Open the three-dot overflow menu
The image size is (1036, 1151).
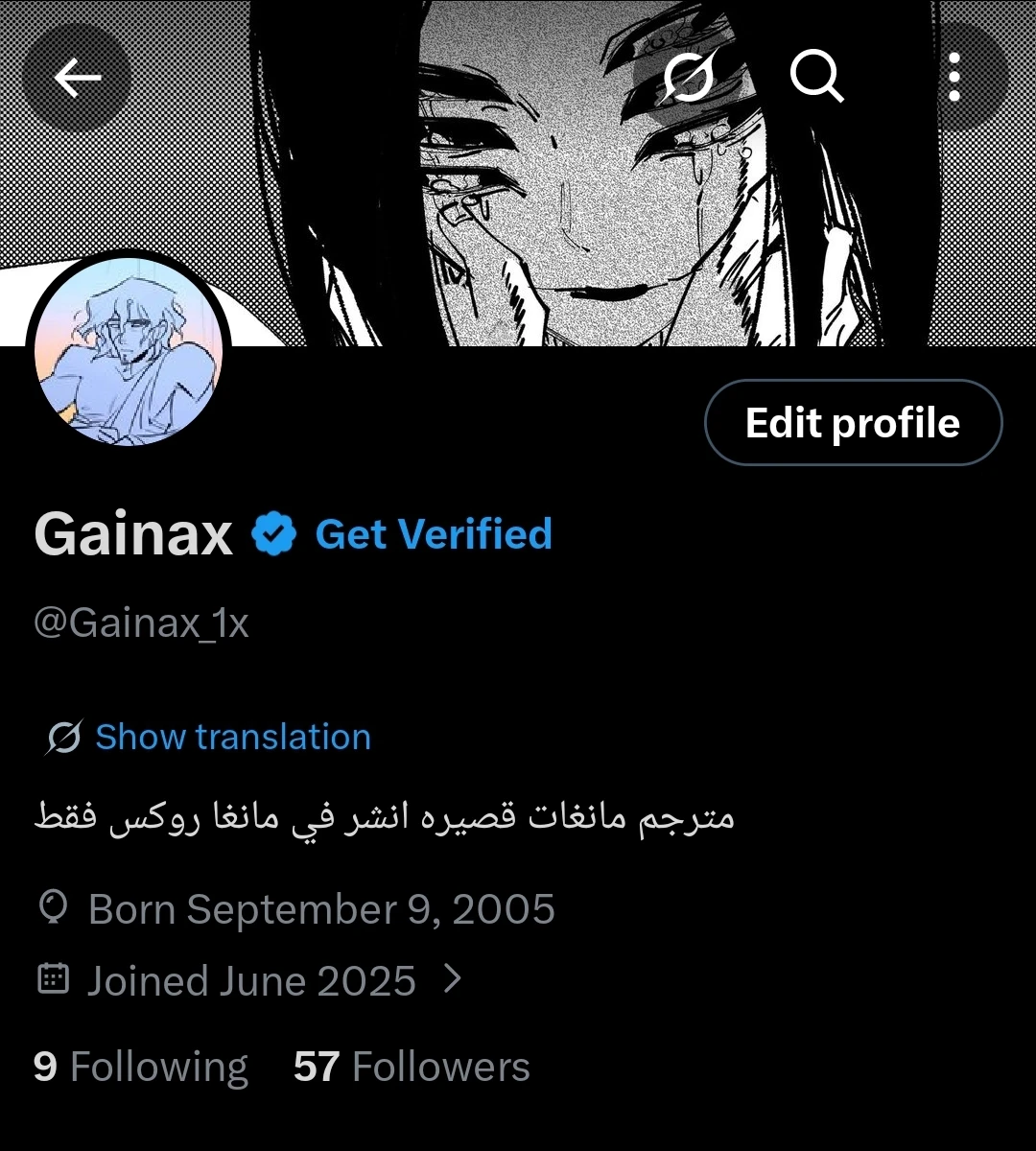pos(954,78)
